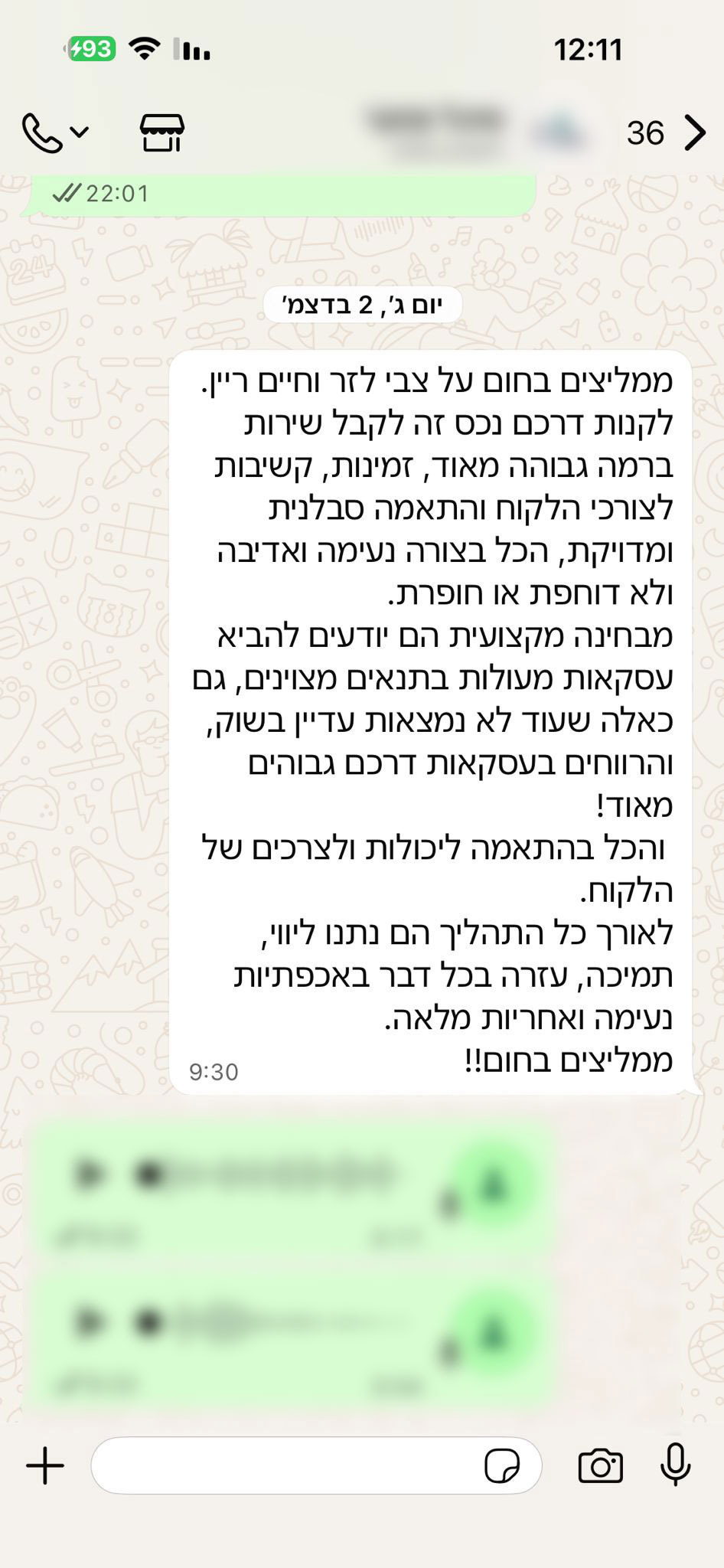The width and height of the screenshot is (724, 1568).
Task: Record a voice message with the microphone
Action: point(675,1465)
